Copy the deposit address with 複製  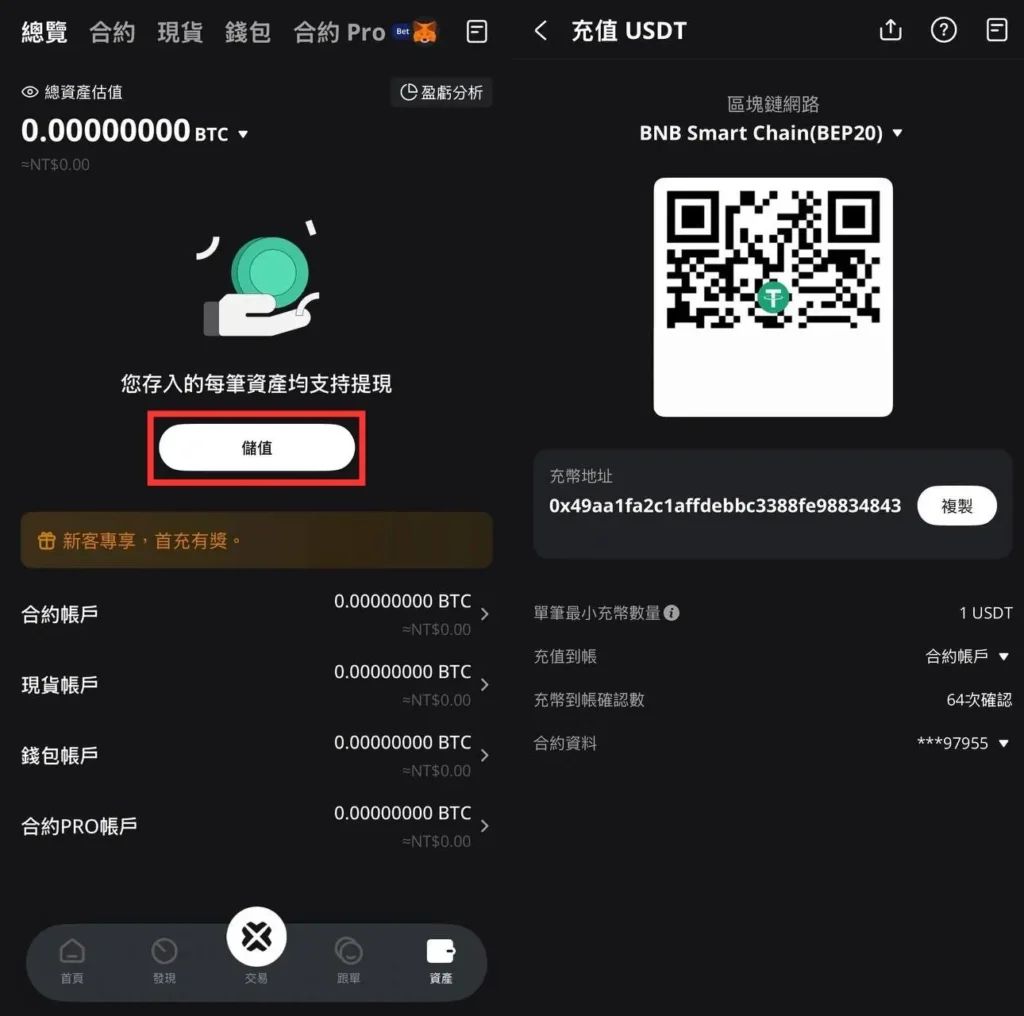tap(956, 506)
